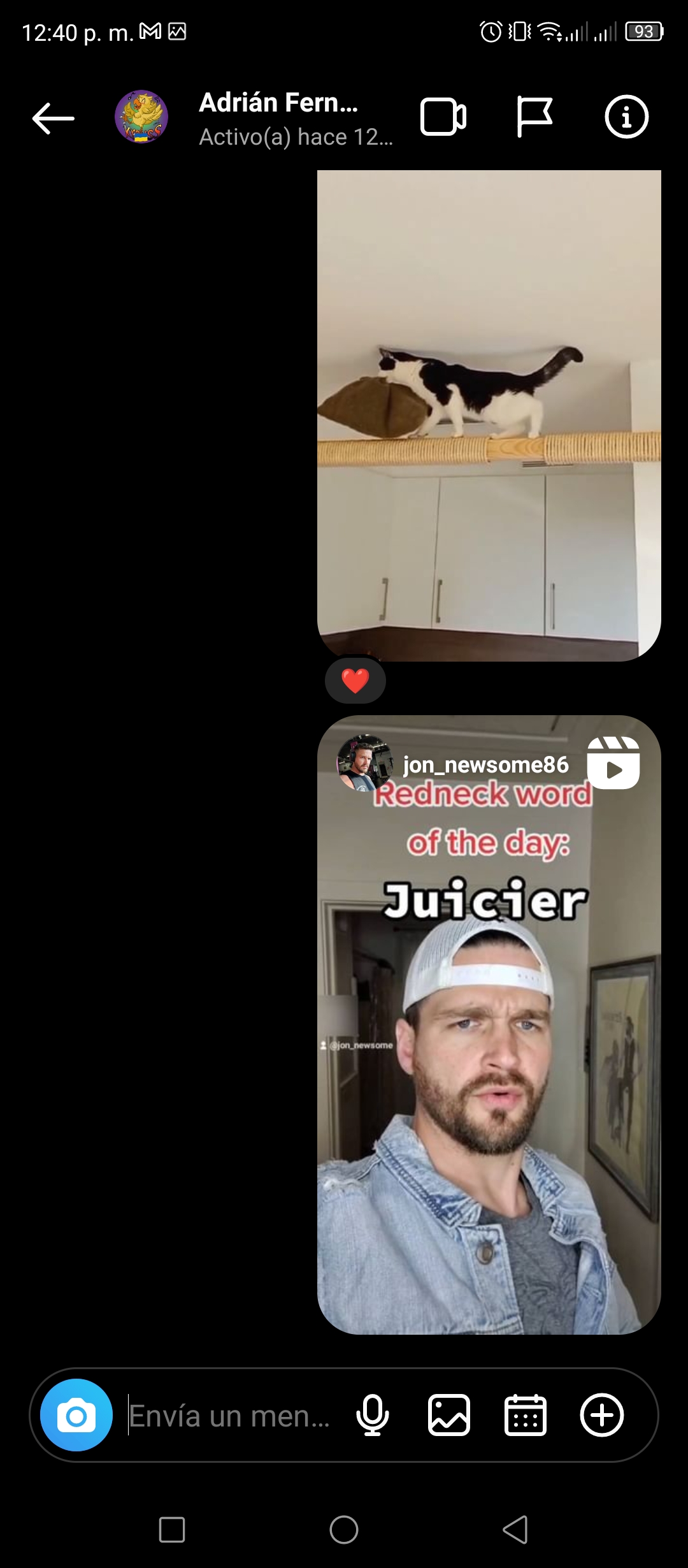Play the shared jon_newsome86 reel

point(489,1026)
